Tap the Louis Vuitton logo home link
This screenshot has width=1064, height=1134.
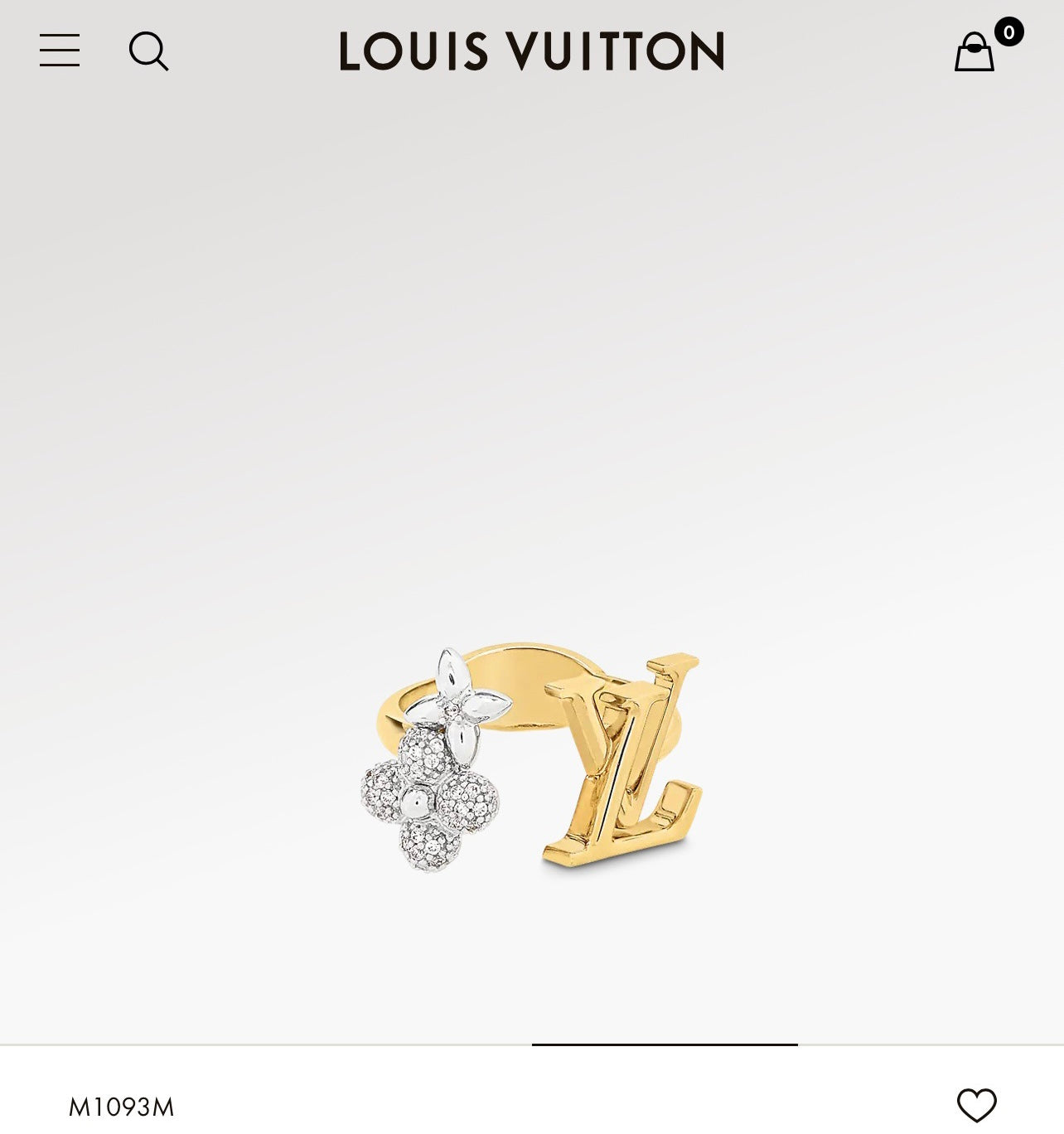(531, 51)
